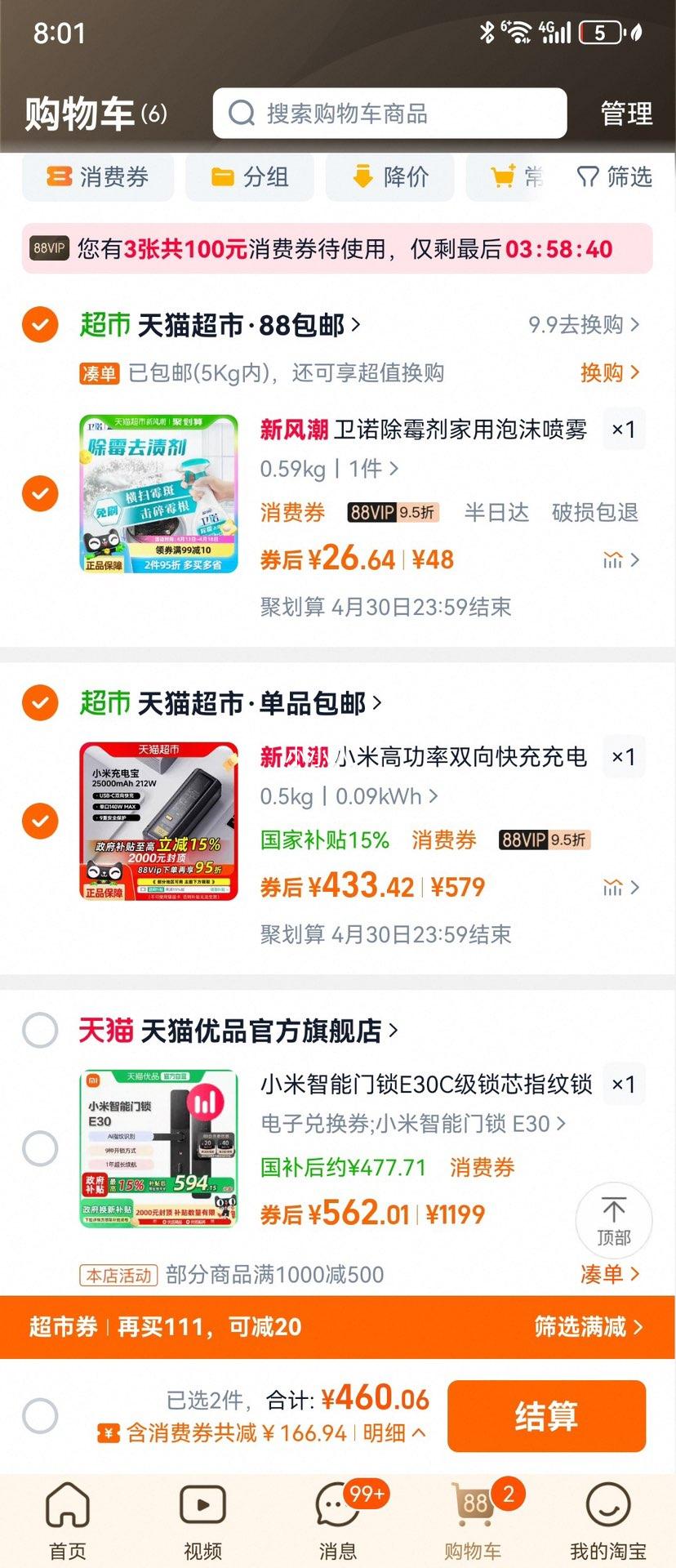Tap the 顶部 back-to-top button
The width and height of the screenshot is (676, 1568).
click(x=614, y=1220)
